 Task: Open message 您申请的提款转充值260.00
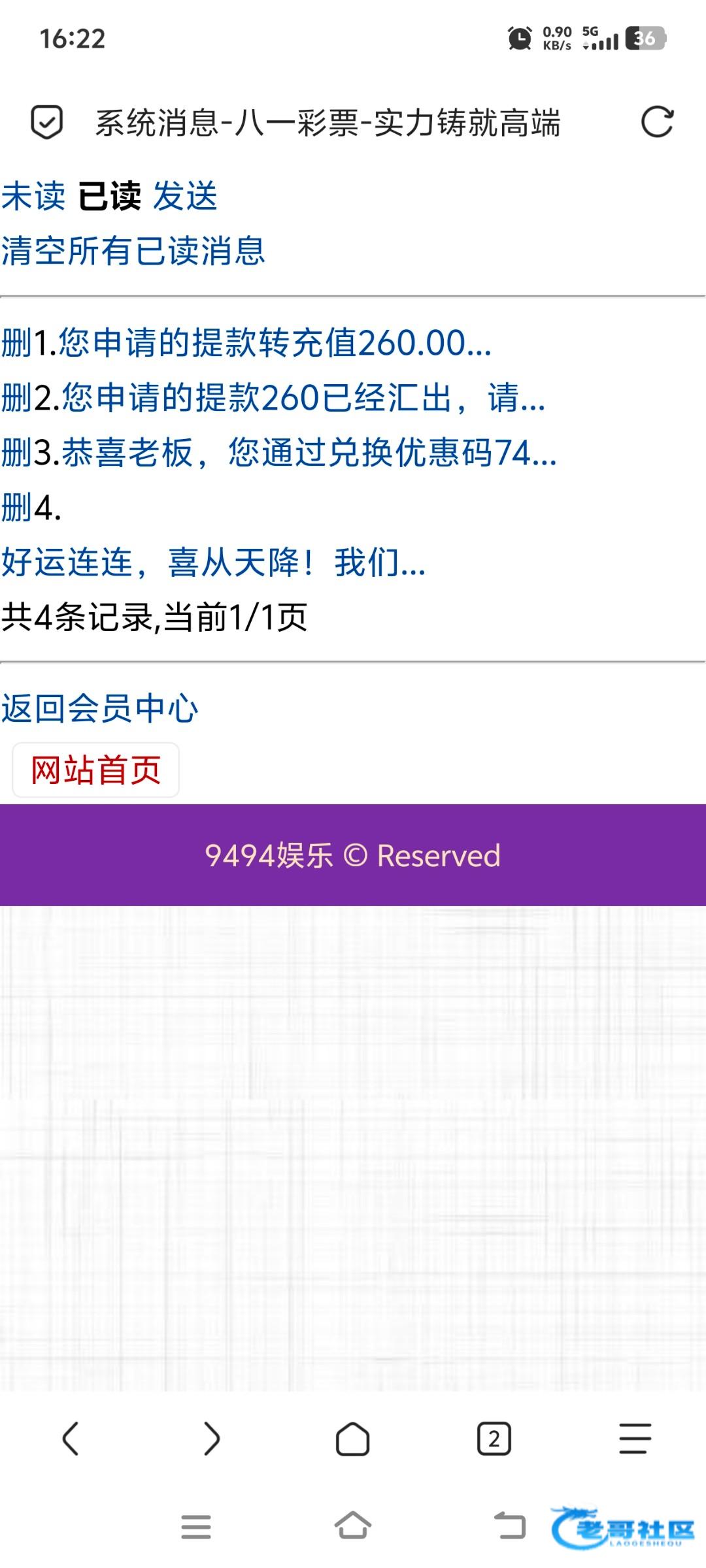tap(275, 343)
